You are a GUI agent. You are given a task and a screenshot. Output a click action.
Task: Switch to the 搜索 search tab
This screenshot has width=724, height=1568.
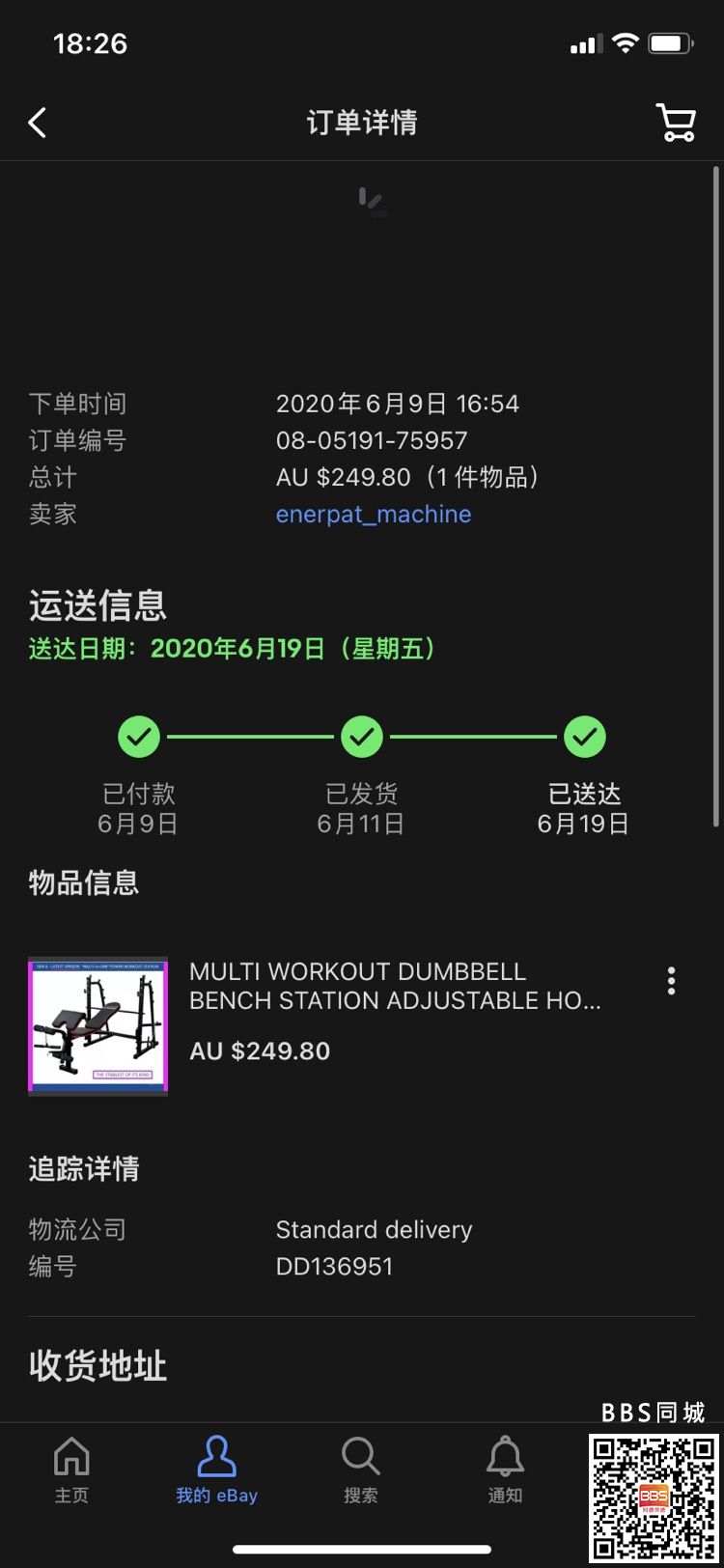click(x=360, y=1469)
